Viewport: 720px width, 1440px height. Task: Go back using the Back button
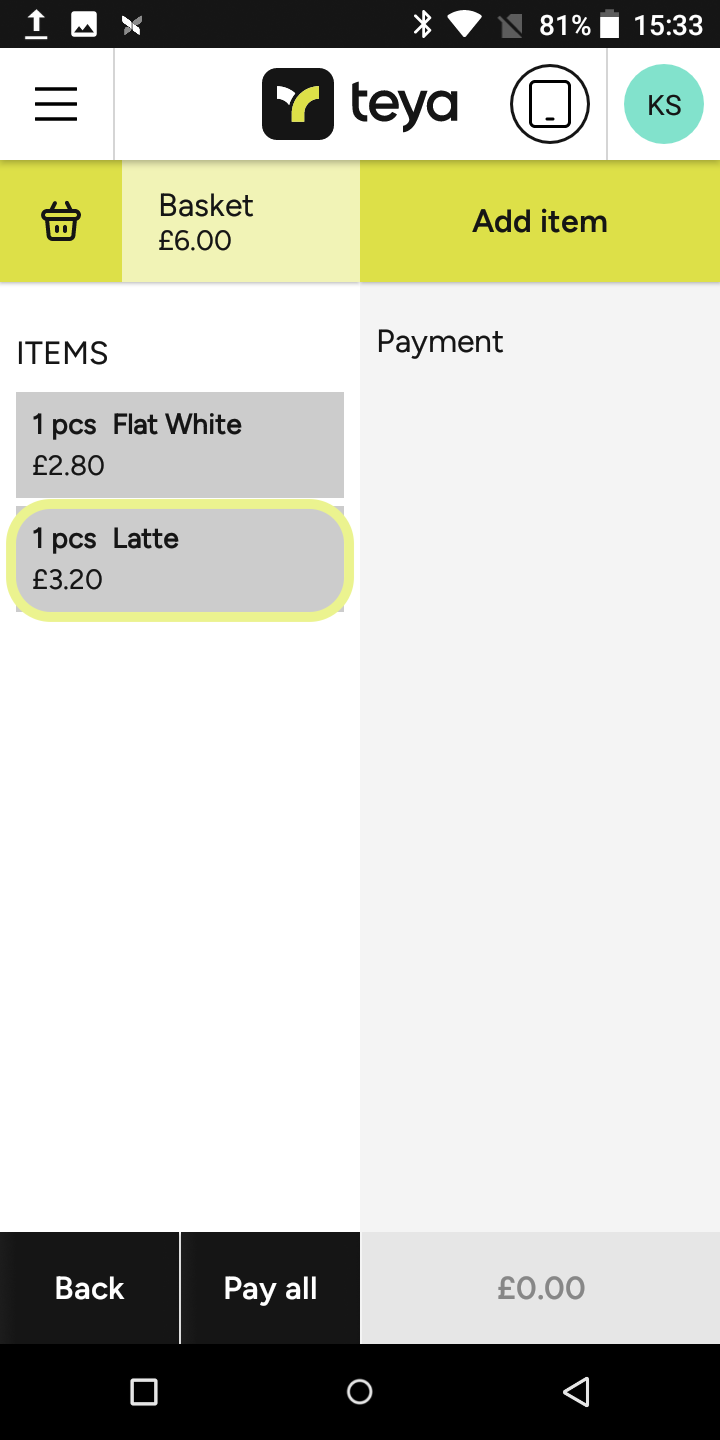coord(89,1288)
